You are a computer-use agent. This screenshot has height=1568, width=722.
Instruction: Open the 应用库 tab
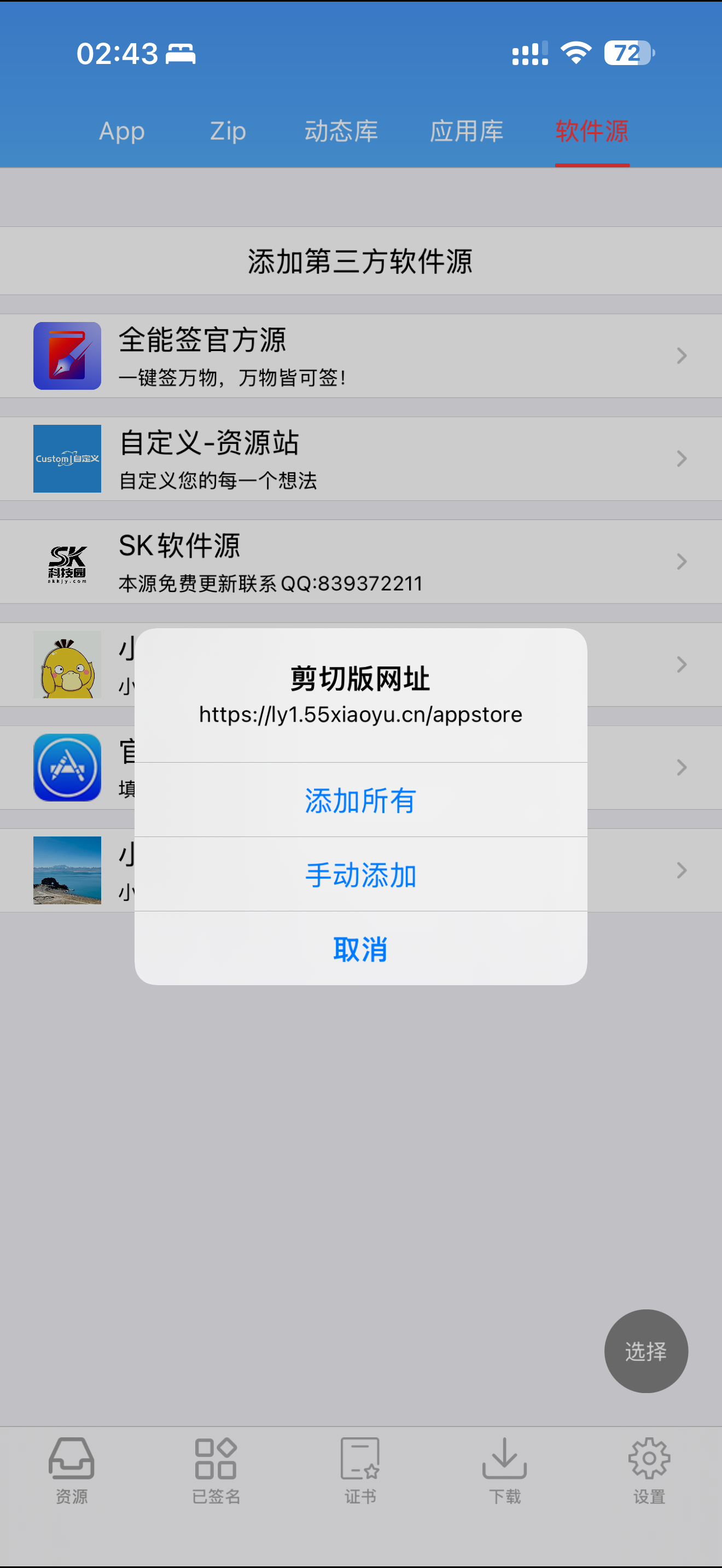click(467, 131)
